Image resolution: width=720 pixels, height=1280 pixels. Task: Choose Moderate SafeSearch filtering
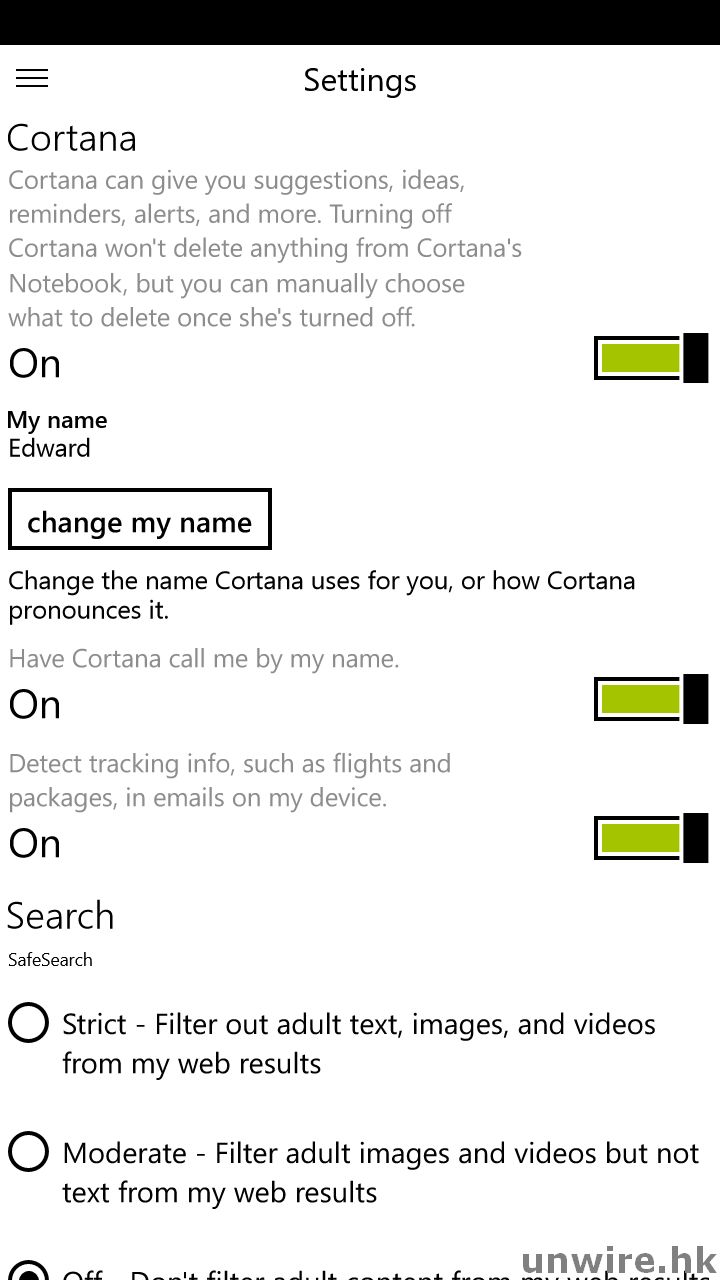[28, 1152]
